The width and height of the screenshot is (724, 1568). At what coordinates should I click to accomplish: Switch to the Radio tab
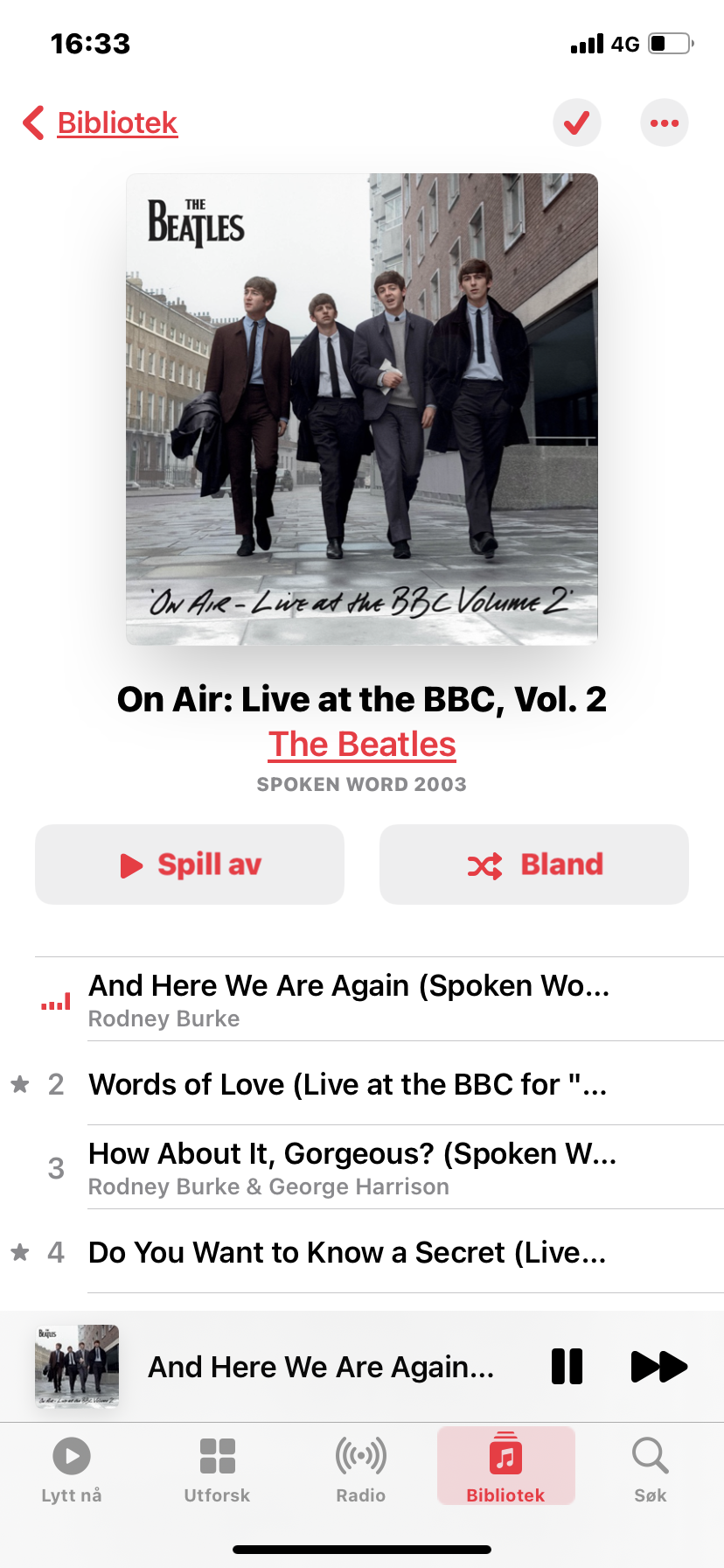[x=361, y=1469]
